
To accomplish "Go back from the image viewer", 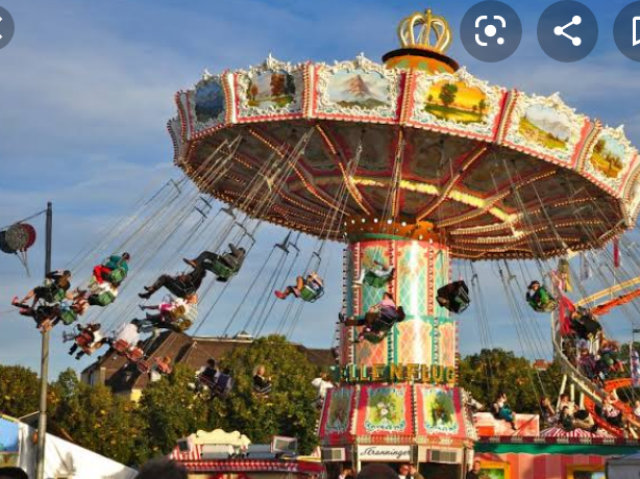I will [x=4, y=28].
